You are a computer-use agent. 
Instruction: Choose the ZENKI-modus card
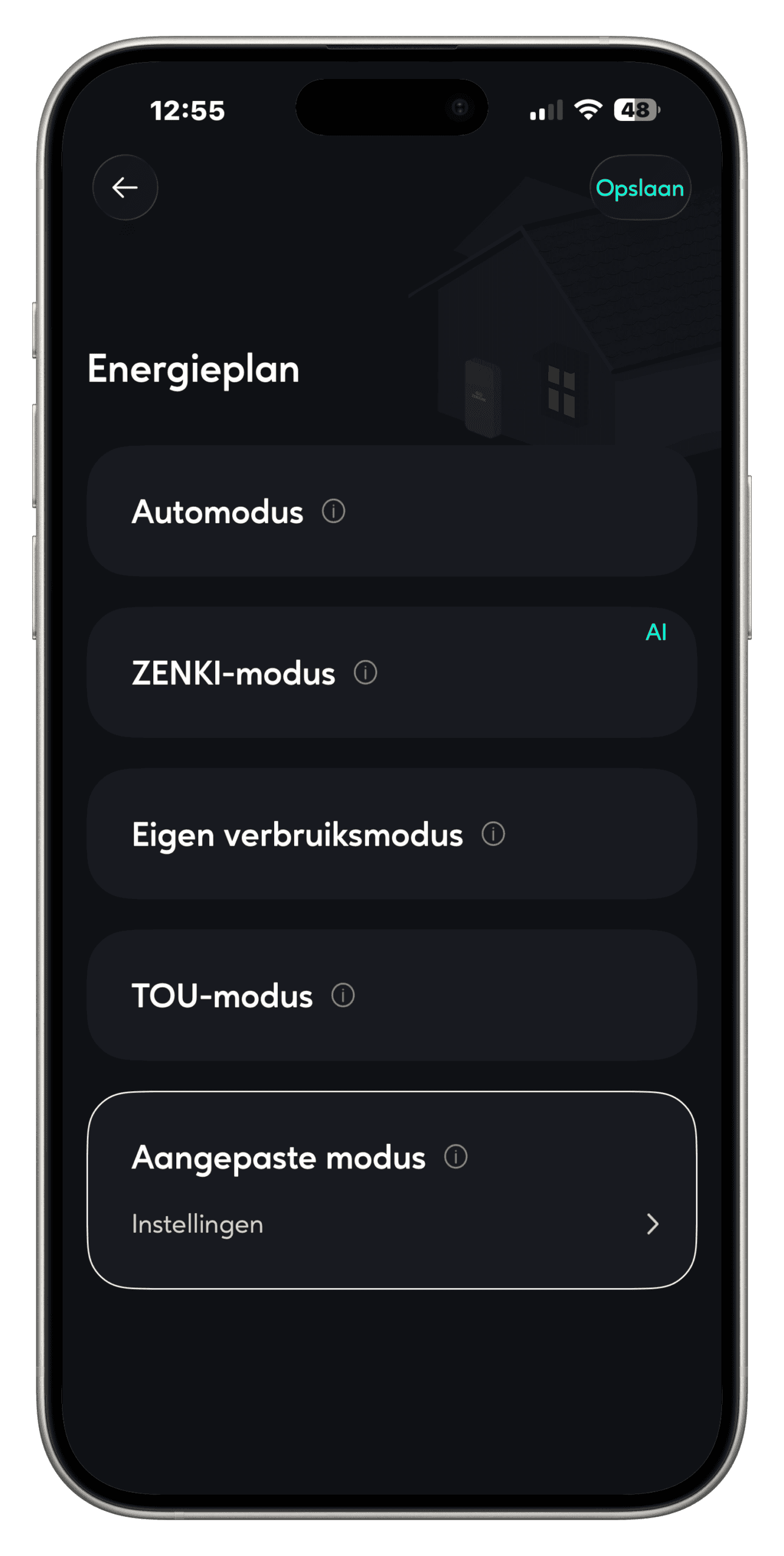[x=391, y=673]
